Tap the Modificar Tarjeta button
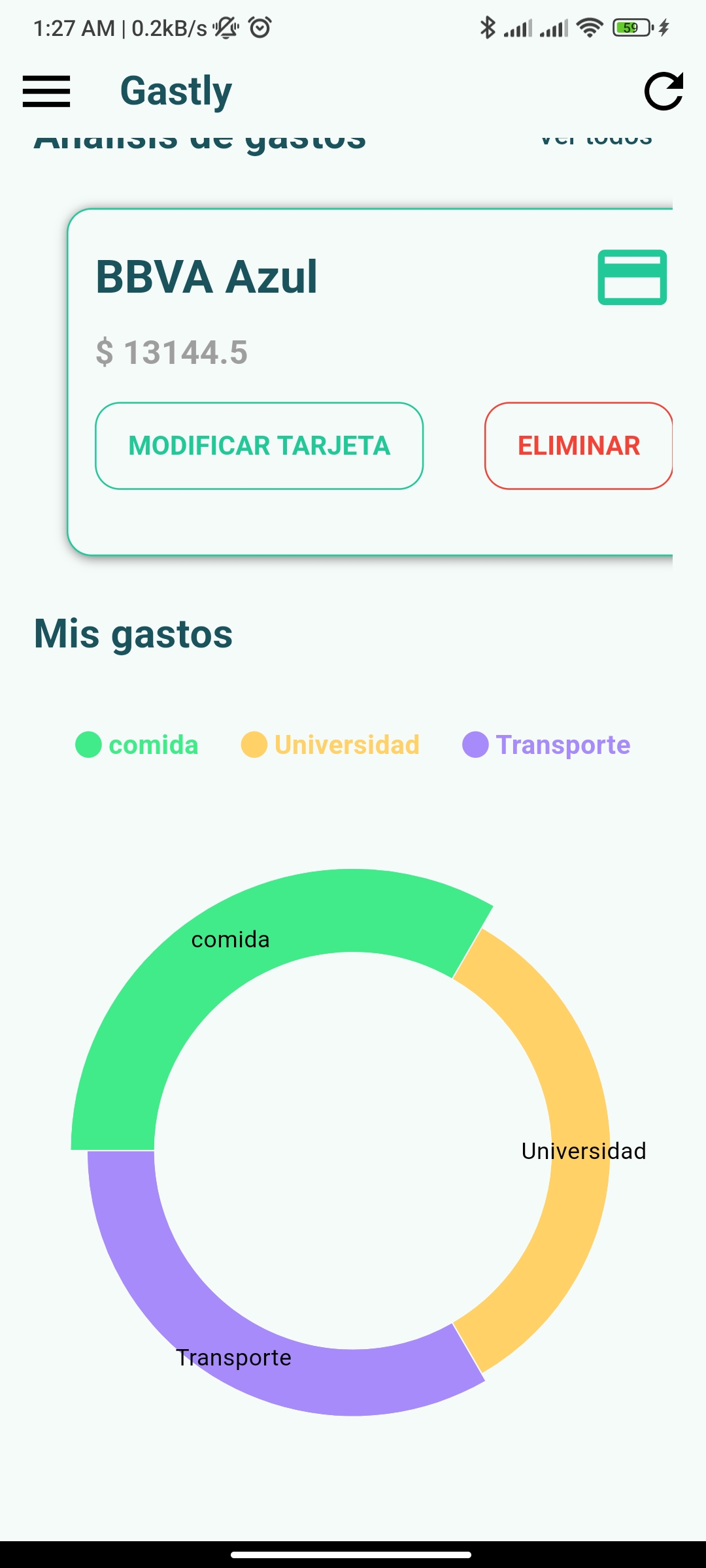The width and height of the screenshot is (706, 1568). [260, 446]
